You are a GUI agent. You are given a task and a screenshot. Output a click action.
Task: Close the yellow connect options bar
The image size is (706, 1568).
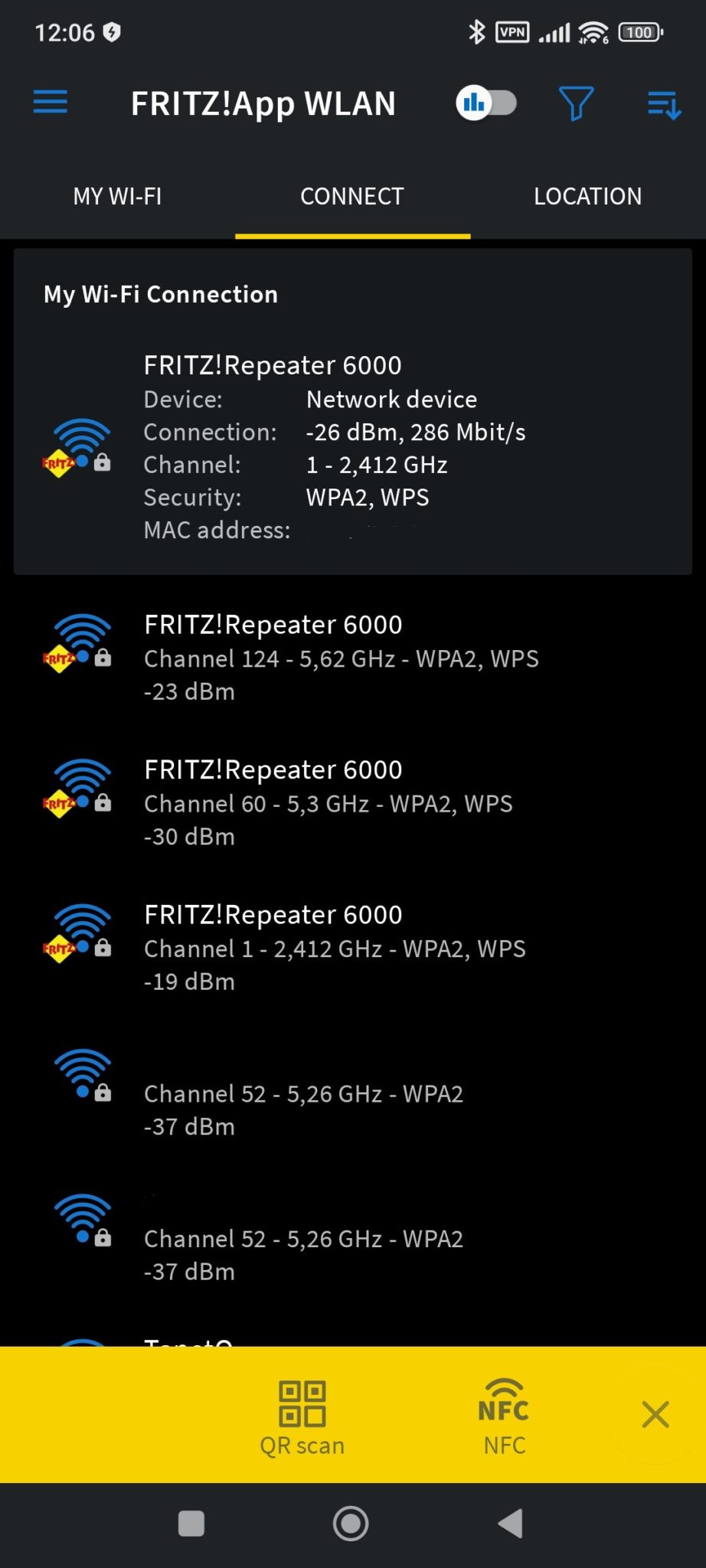655,1414
